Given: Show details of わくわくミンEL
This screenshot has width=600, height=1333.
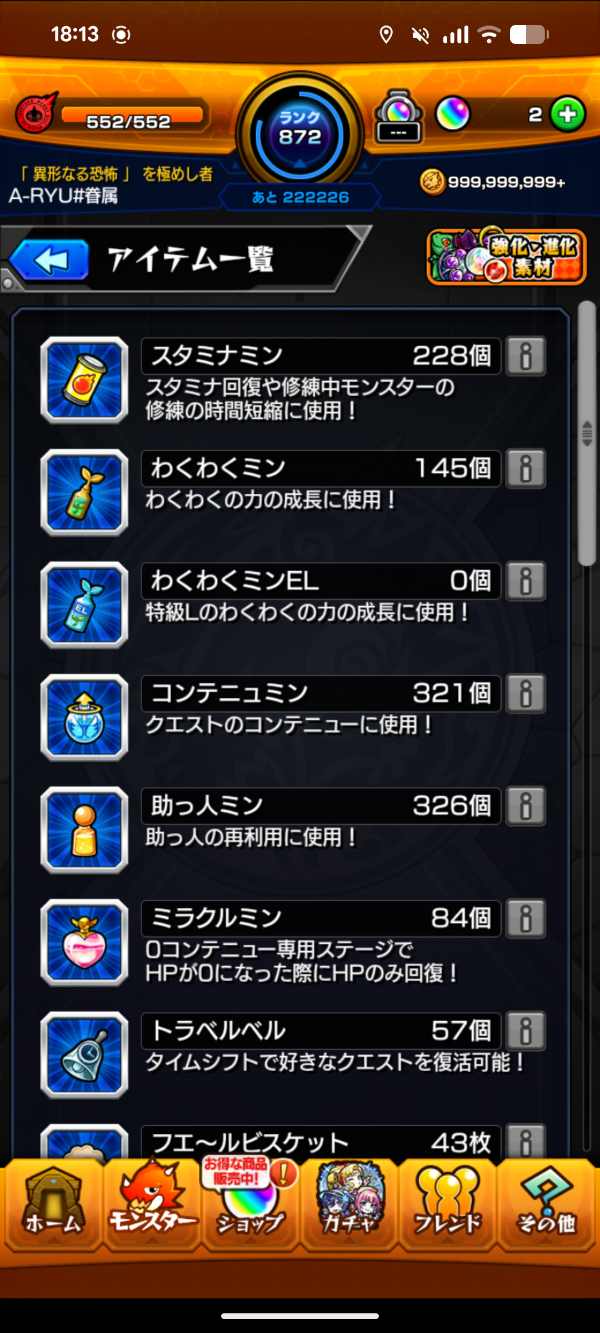Looking at the screenshot, I should pos(526,580).
